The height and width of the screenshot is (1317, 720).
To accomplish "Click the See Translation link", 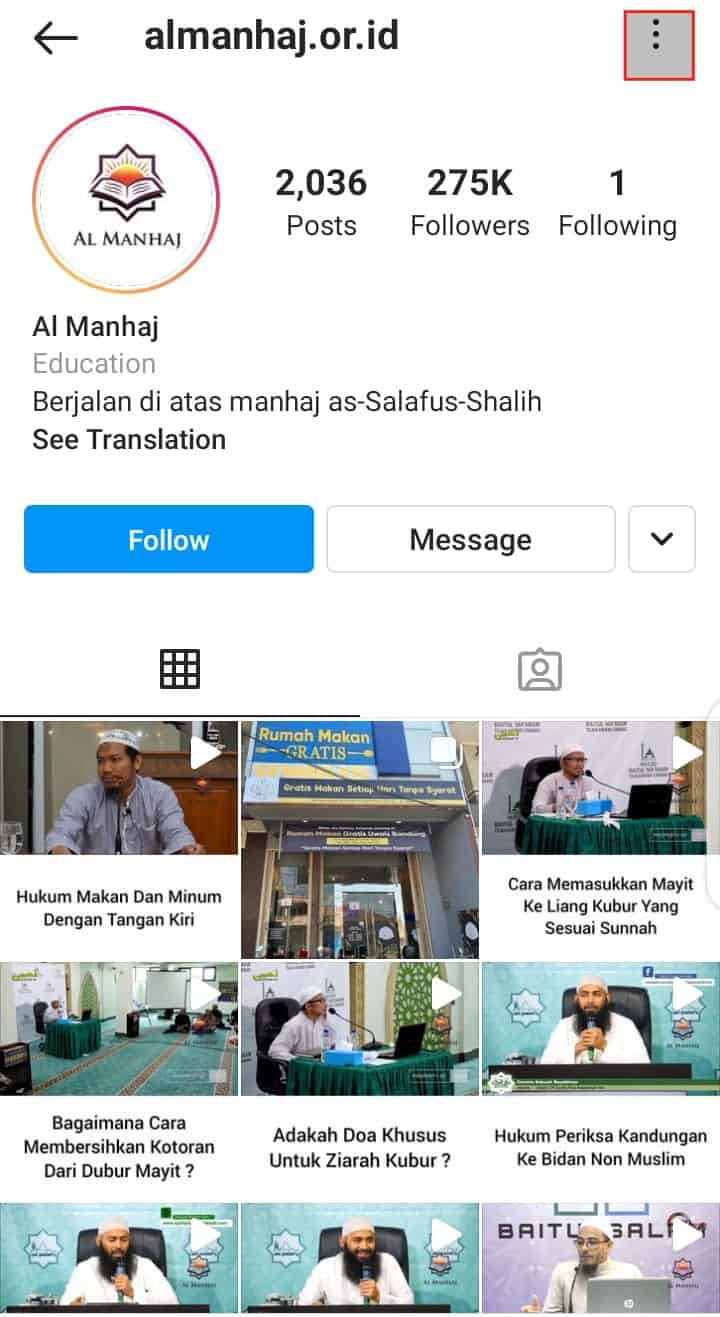I will tap(128, 440).
